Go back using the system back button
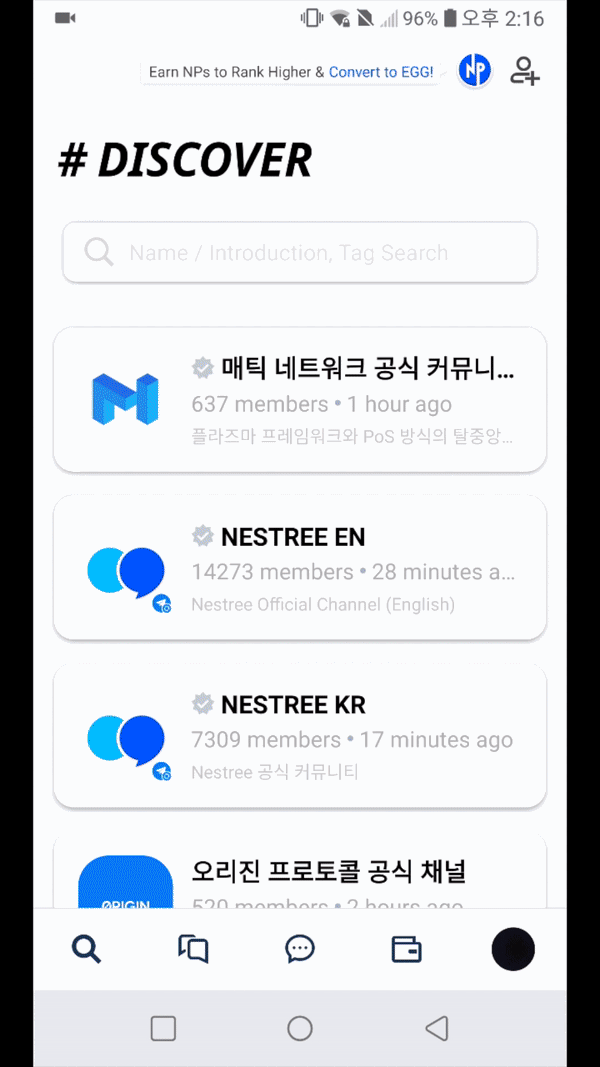600x1067 pixels. pos(436,1028)
